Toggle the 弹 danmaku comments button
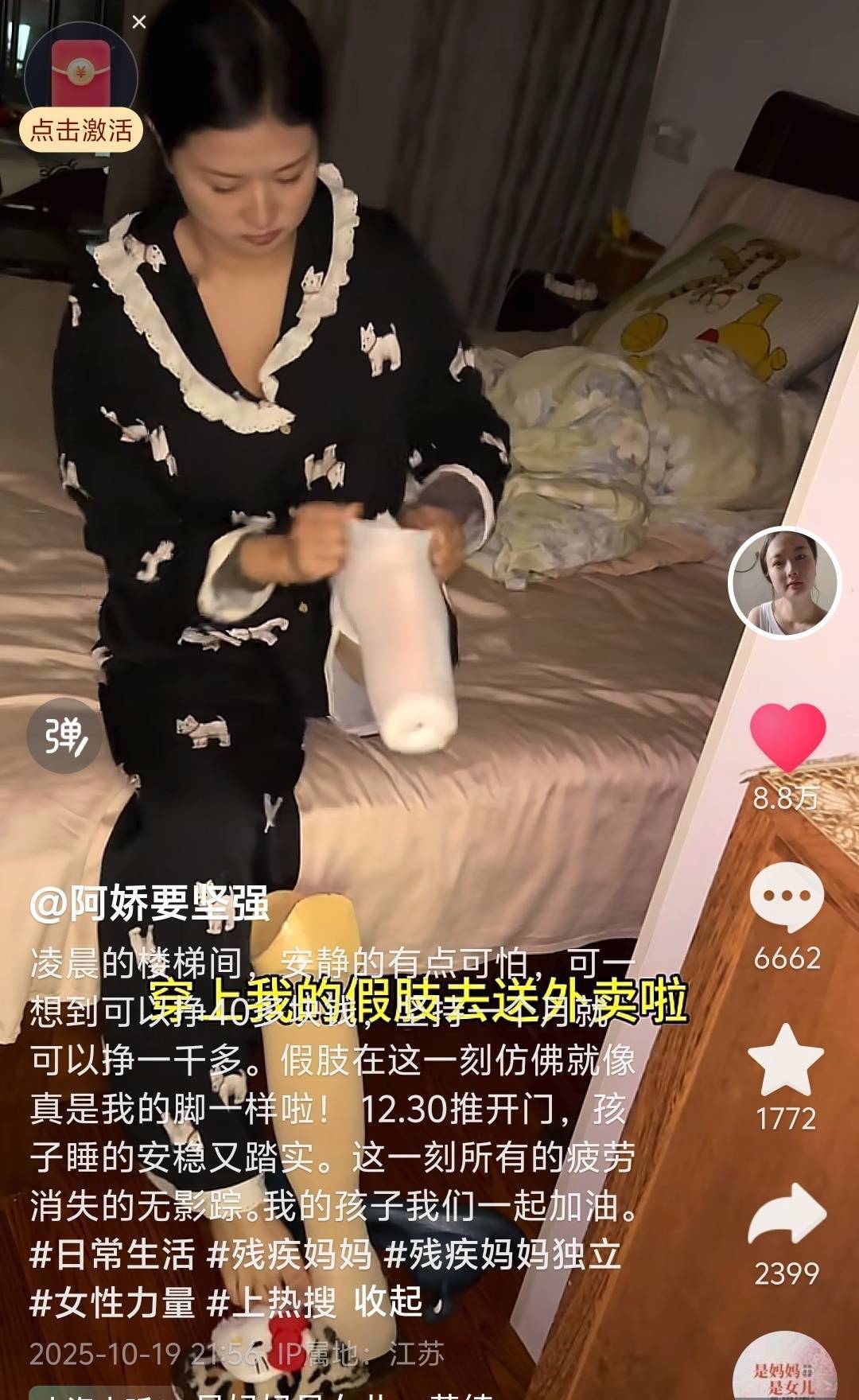The width and height of the screenshot is (859, 1400). click(65, 736)
